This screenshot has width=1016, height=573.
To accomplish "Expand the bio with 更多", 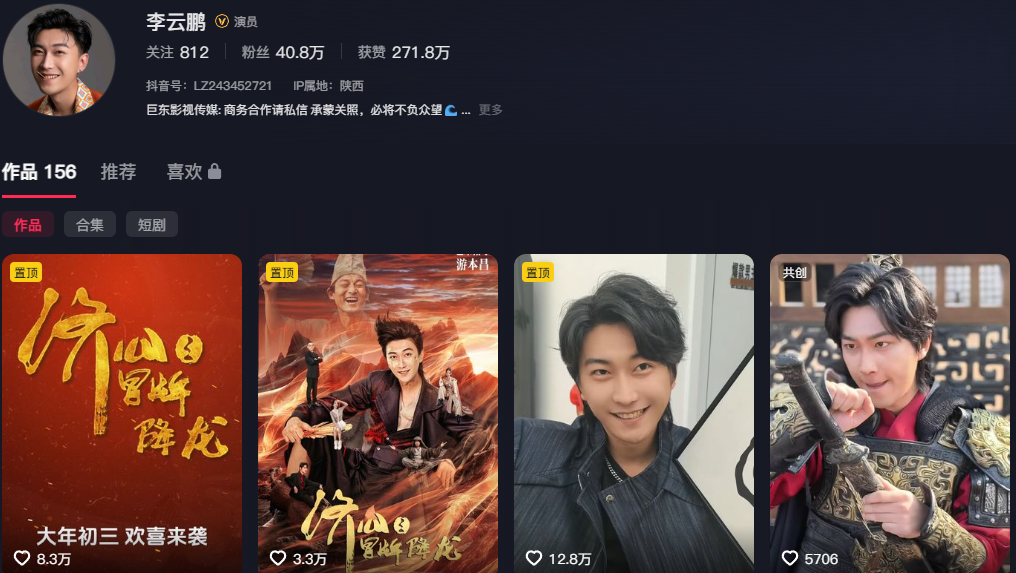I will tap(490, 110).
